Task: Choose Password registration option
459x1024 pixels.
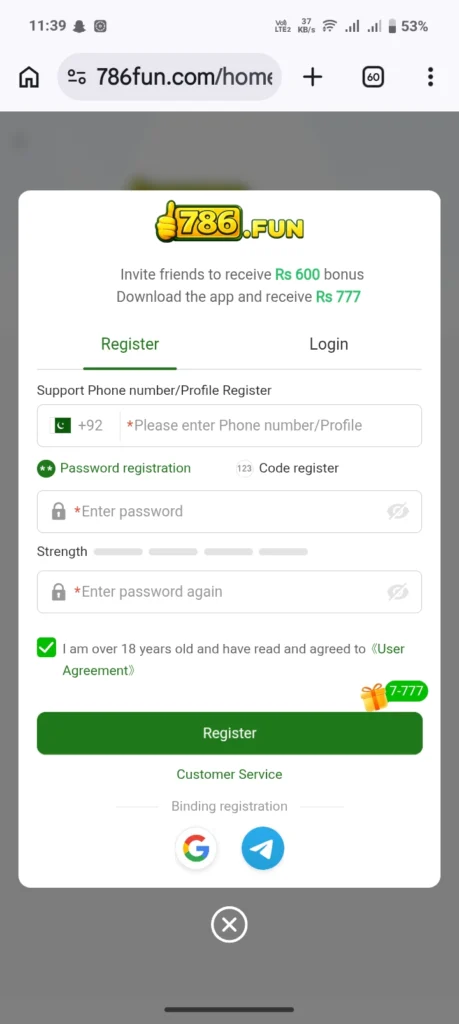Action: [114, 468]
